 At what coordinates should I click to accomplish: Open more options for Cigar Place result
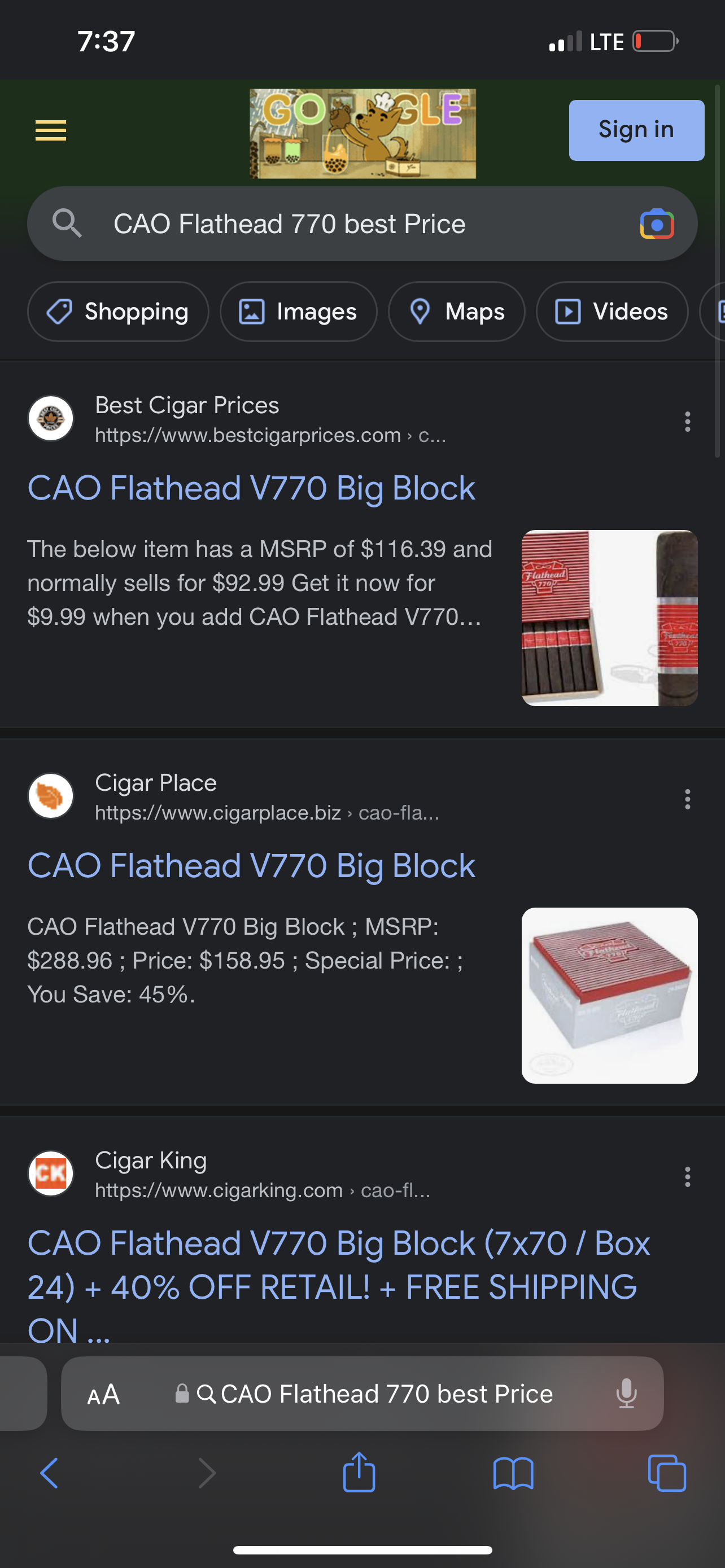[x=687, y=799]
